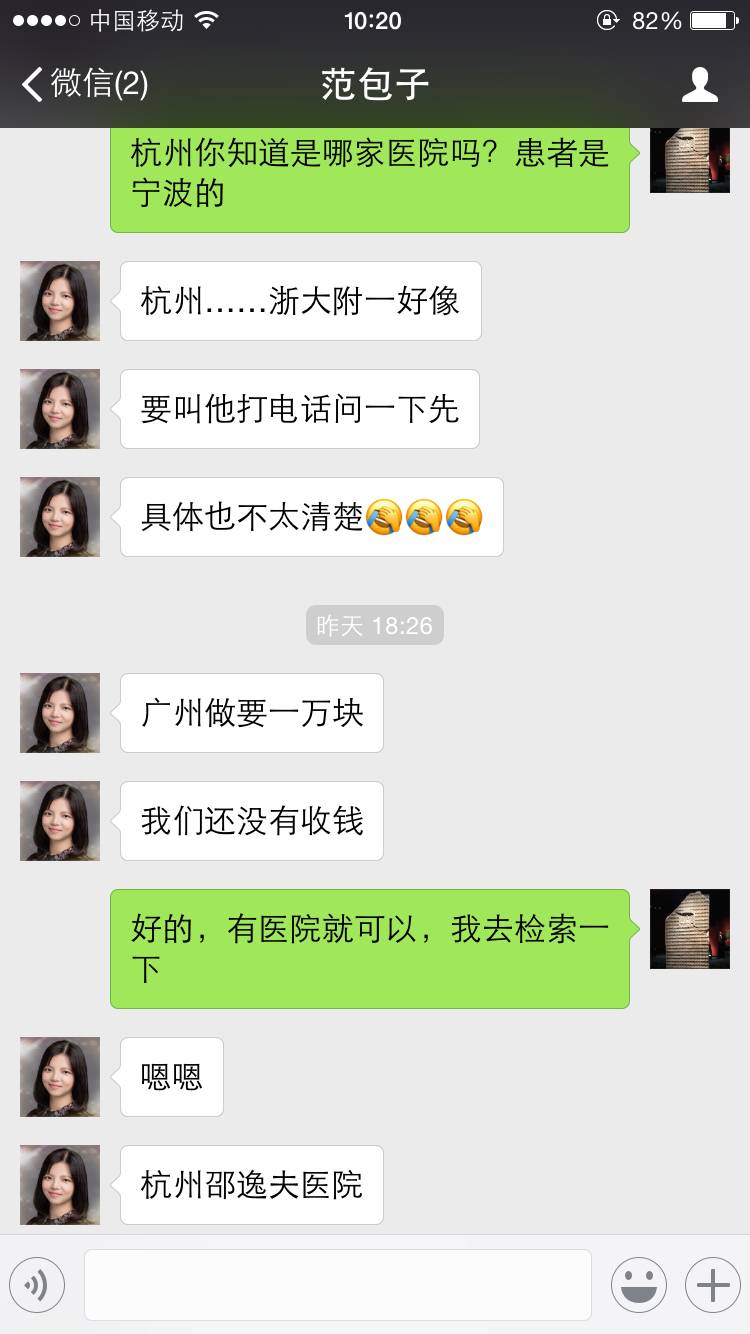Open the plus attachments menu
The height and width of the screenshot is (1334, 750).
point(712,1285)
